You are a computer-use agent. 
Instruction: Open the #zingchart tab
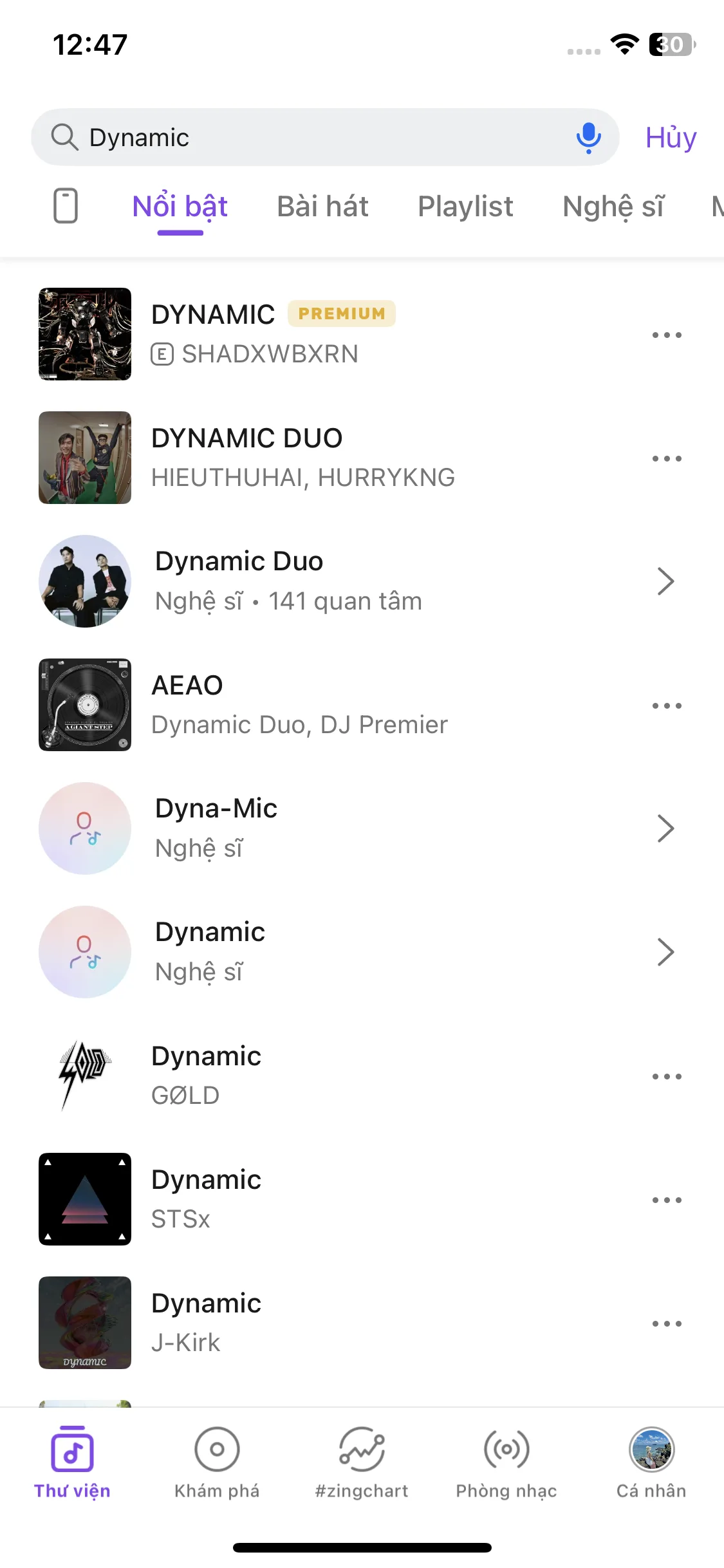[362, 1462]
